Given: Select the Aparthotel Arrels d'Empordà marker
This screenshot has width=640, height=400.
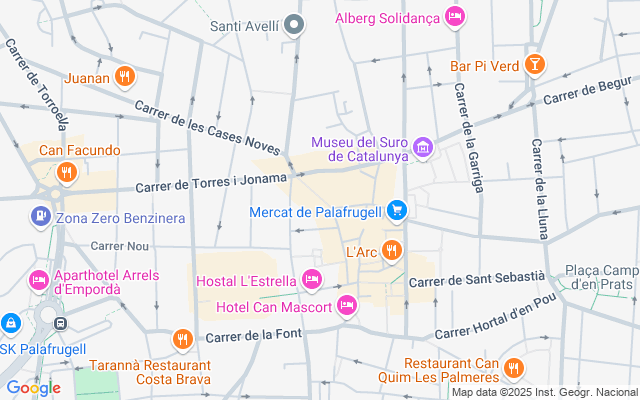Looking at the screenshot, I should point(40,278).
